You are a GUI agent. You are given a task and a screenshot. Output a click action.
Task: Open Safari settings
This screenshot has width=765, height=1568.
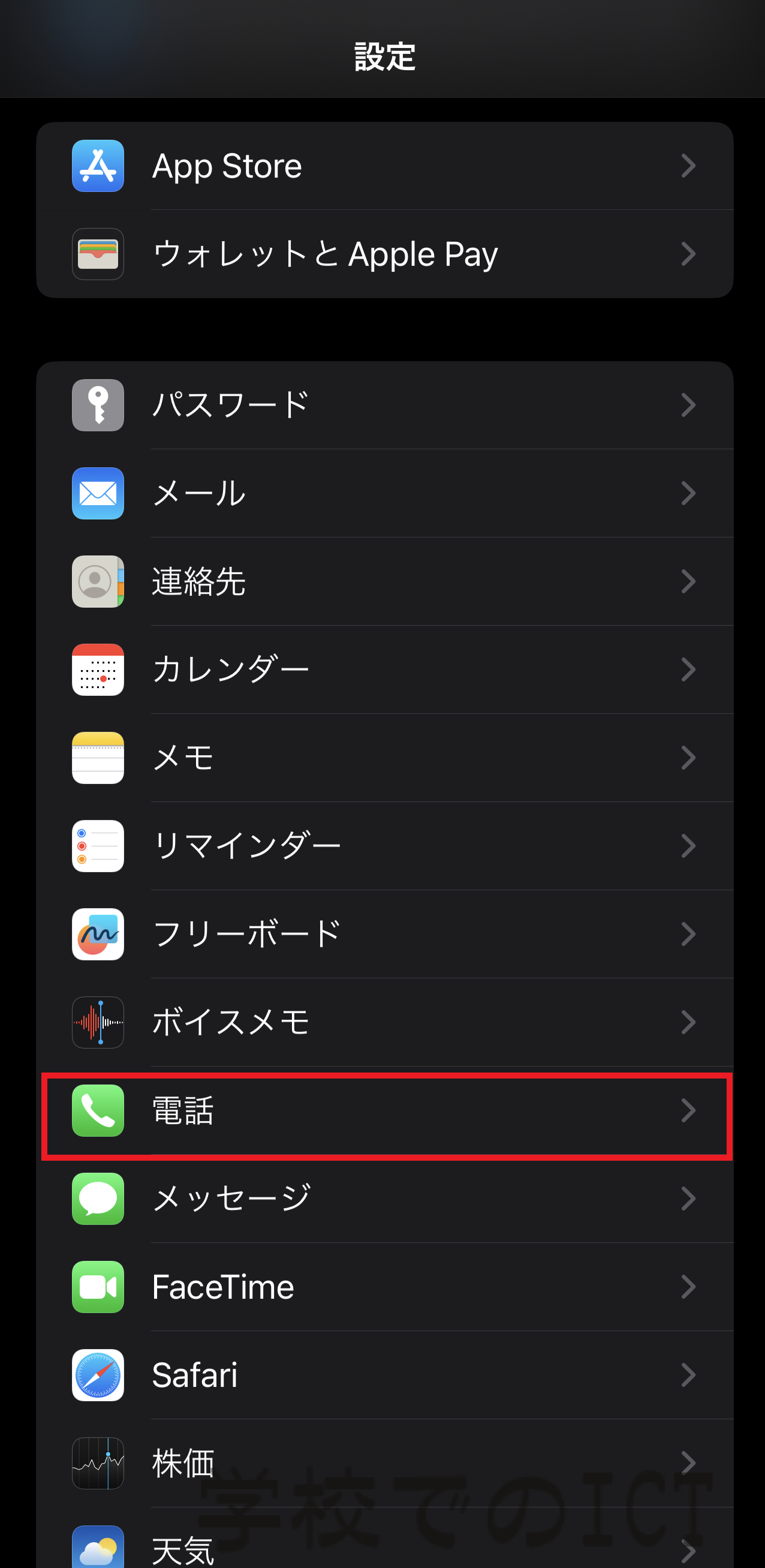point(385,1375)
